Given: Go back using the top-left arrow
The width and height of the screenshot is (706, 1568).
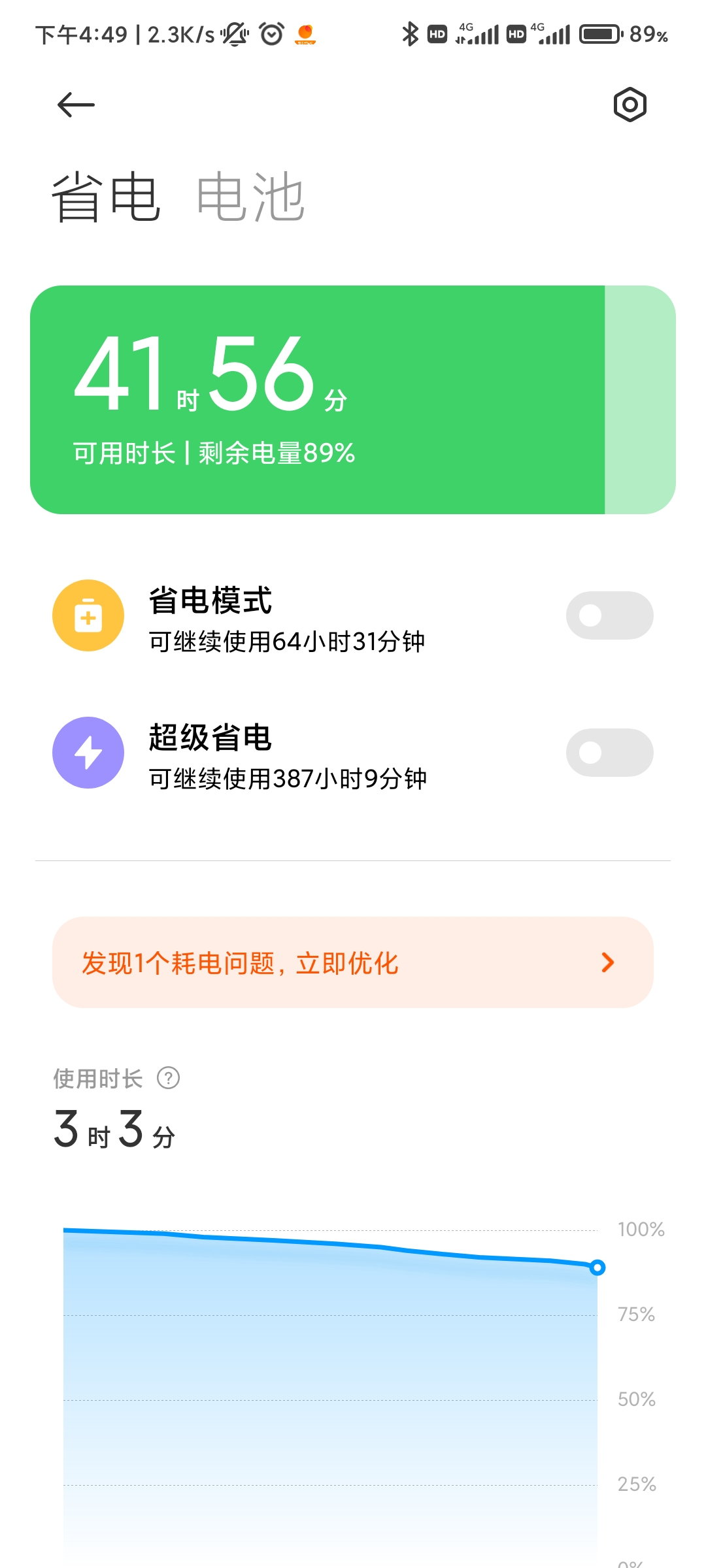Looking at the screenshot, I should point(76,105).
